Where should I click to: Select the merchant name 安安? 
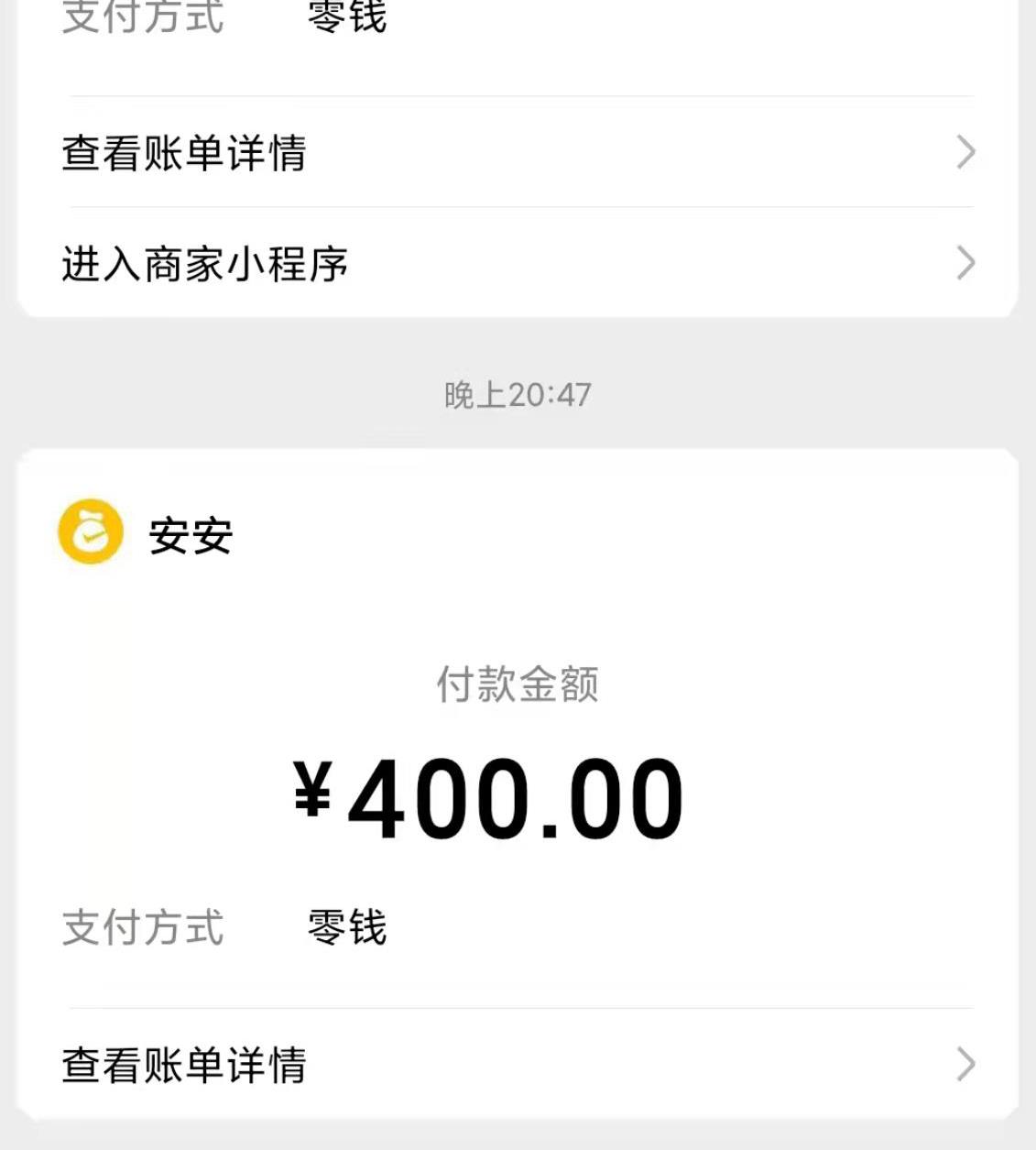pyautogui.click(x=191, y=531)
